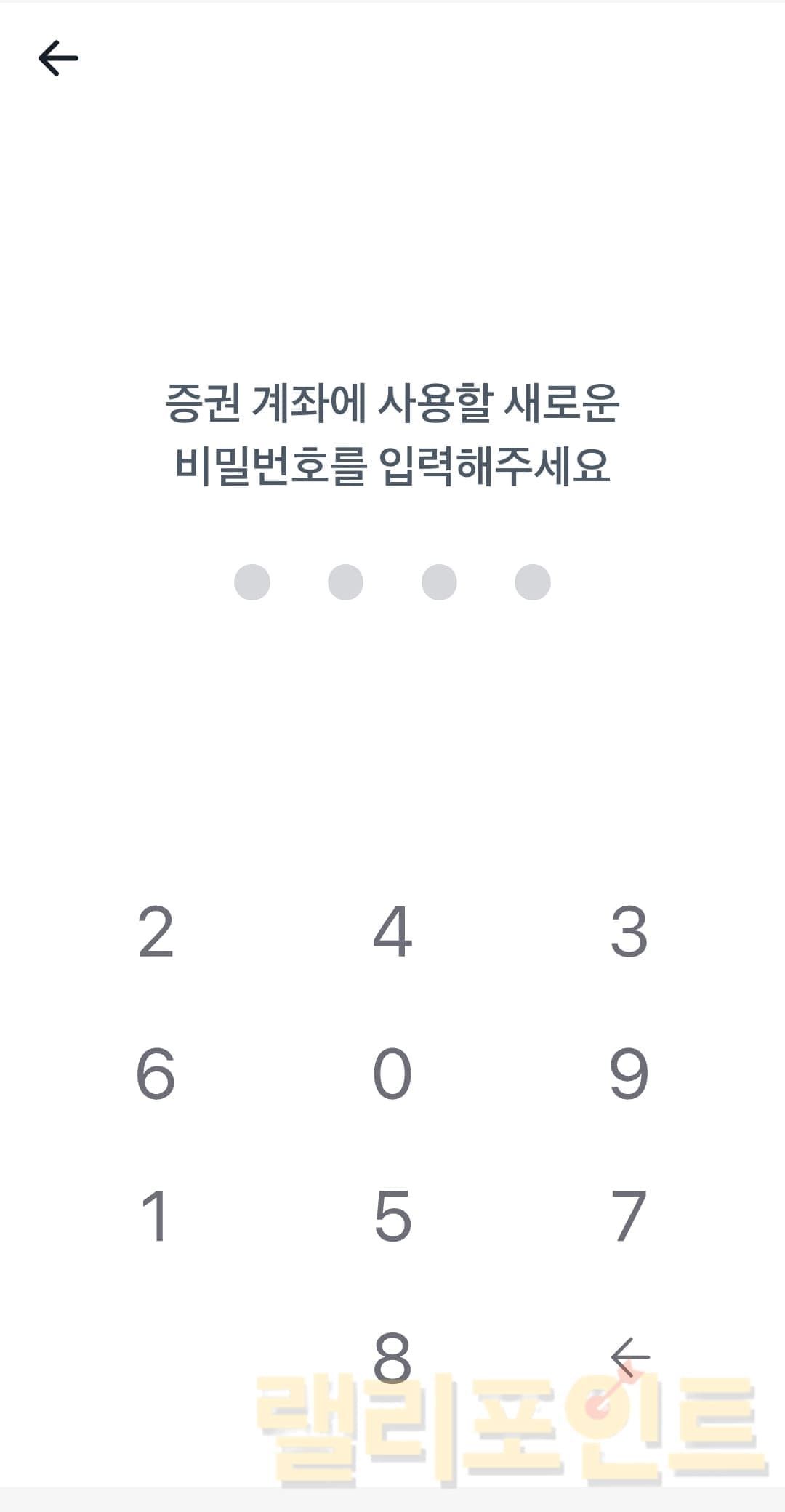Enter digit 0 on the keypad
The image size is (785, 1512).
[x=392, y=1073]
